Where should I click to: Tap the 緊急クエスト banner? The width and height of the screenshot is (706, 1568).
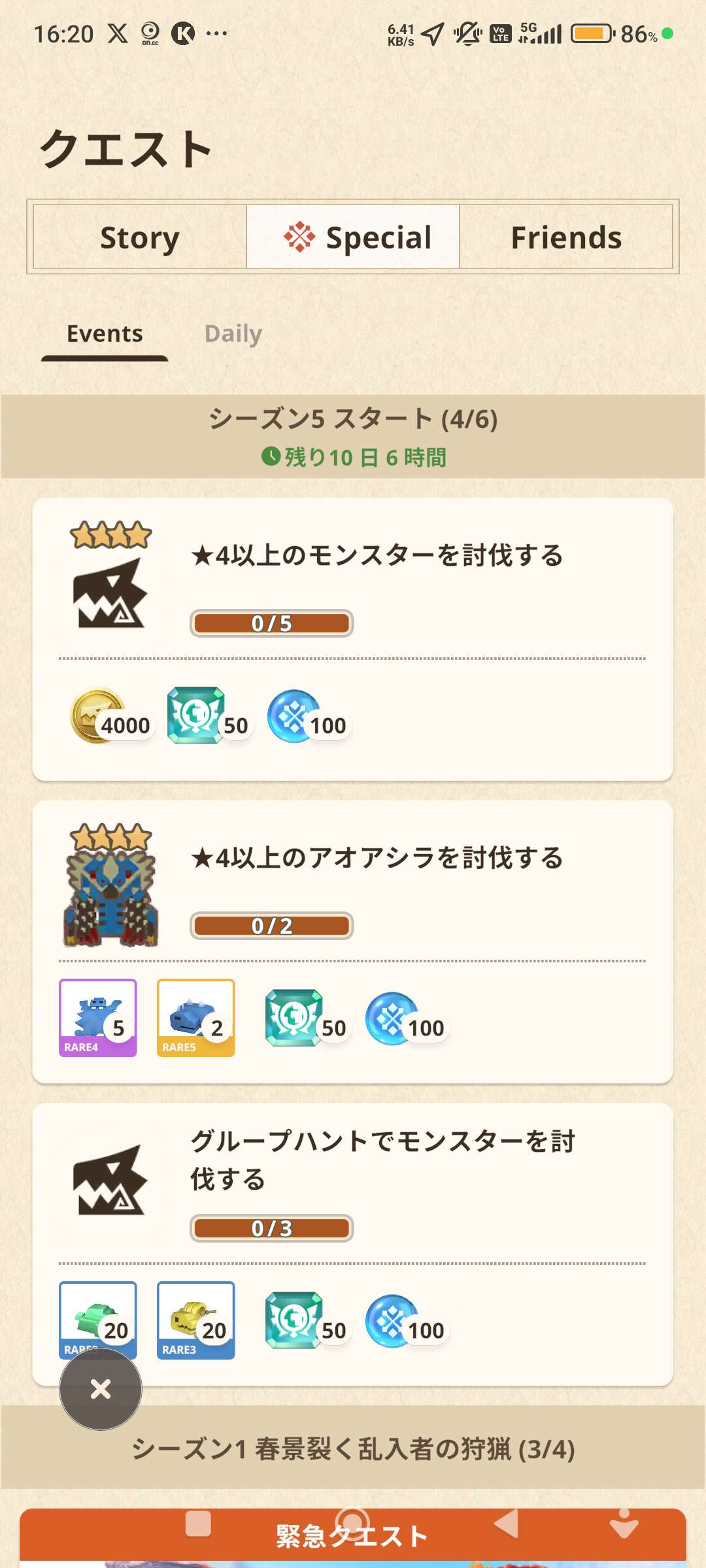[353, 1535]
